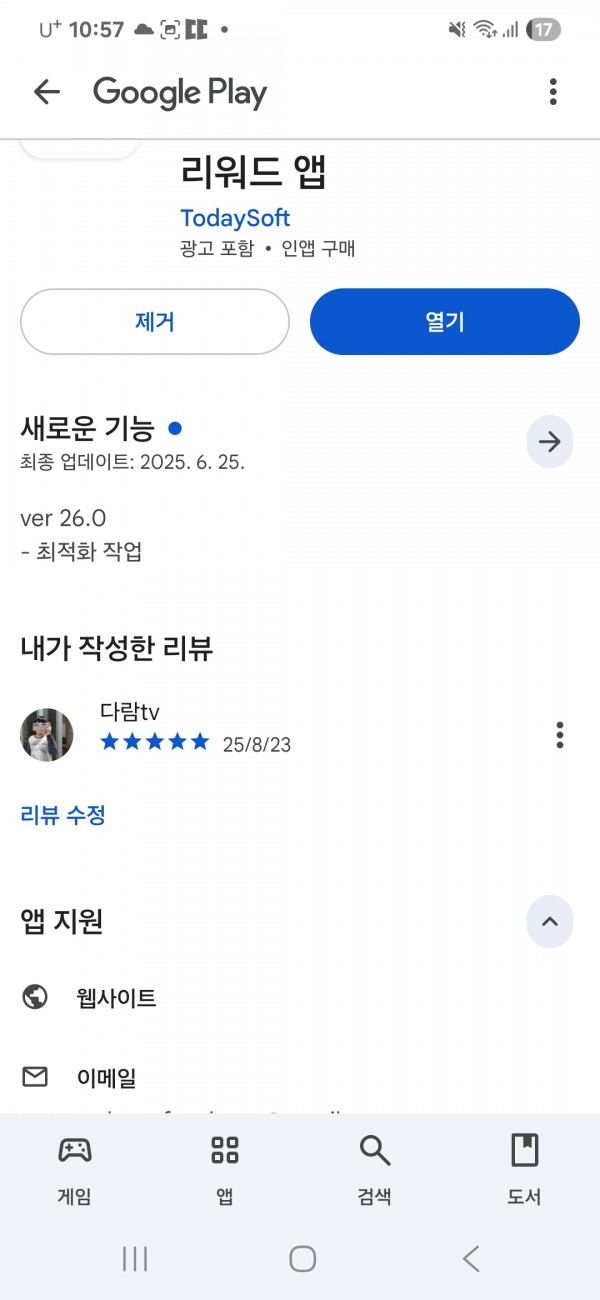Switch to the 도서 tab
Viewport: 600px width, 1300px height.
[x=525, y=1170]
